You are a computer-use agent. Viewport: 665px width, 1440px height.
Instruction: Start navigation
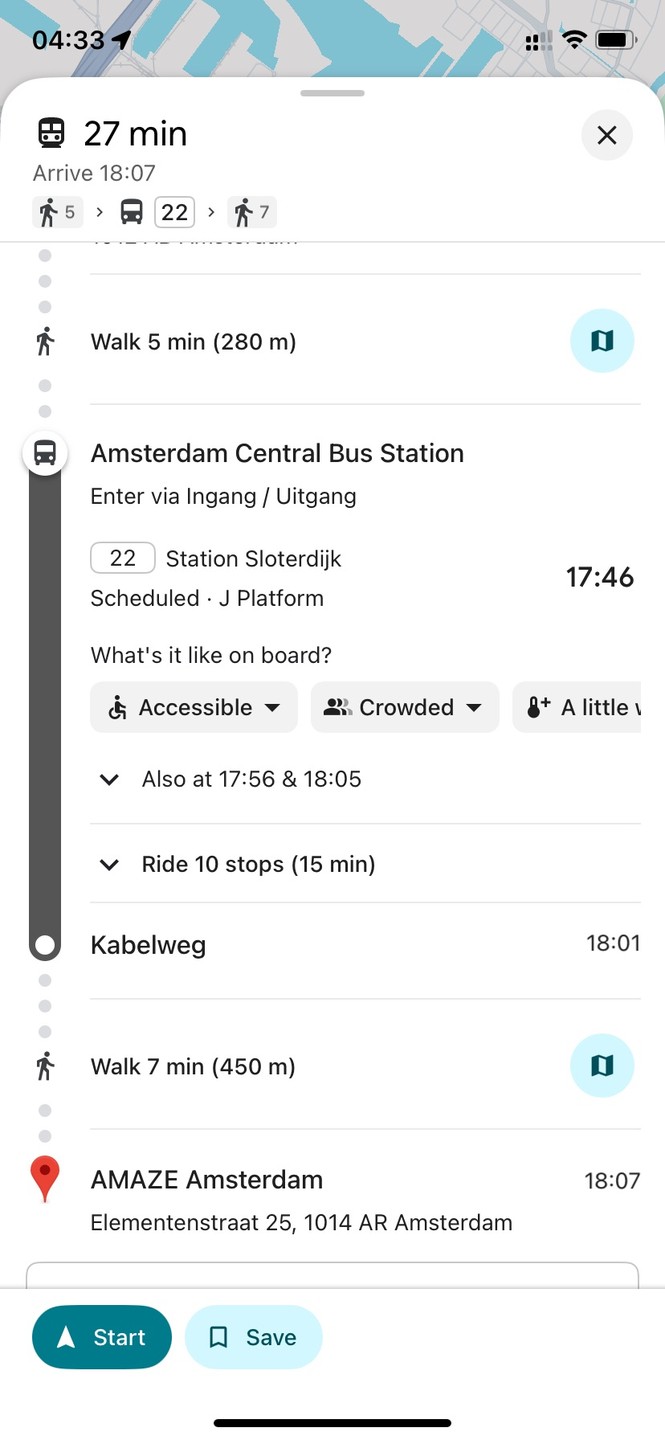tap(101, 1337)
